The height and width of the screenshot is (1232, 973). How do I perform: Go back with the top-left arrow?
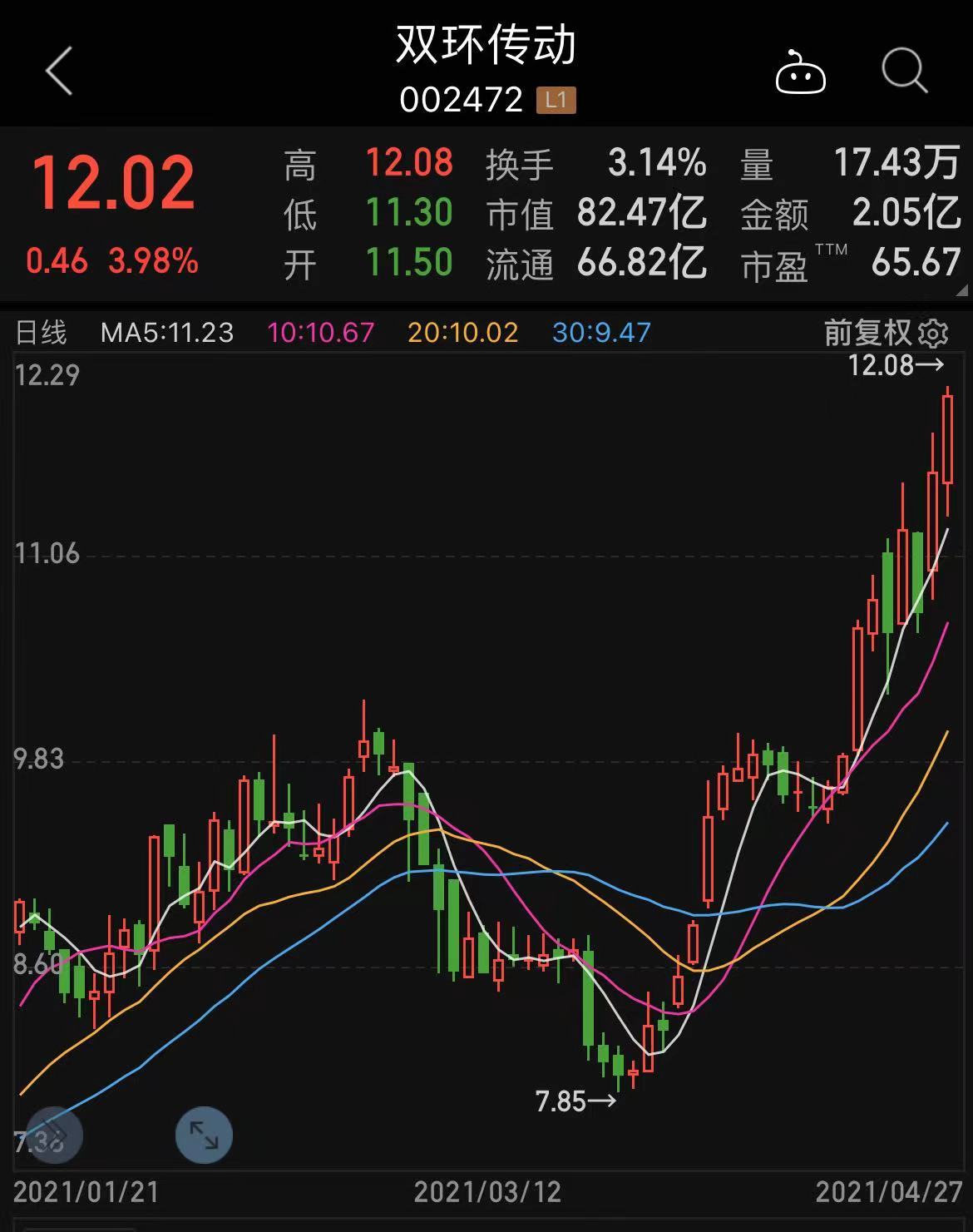point(59,71)
